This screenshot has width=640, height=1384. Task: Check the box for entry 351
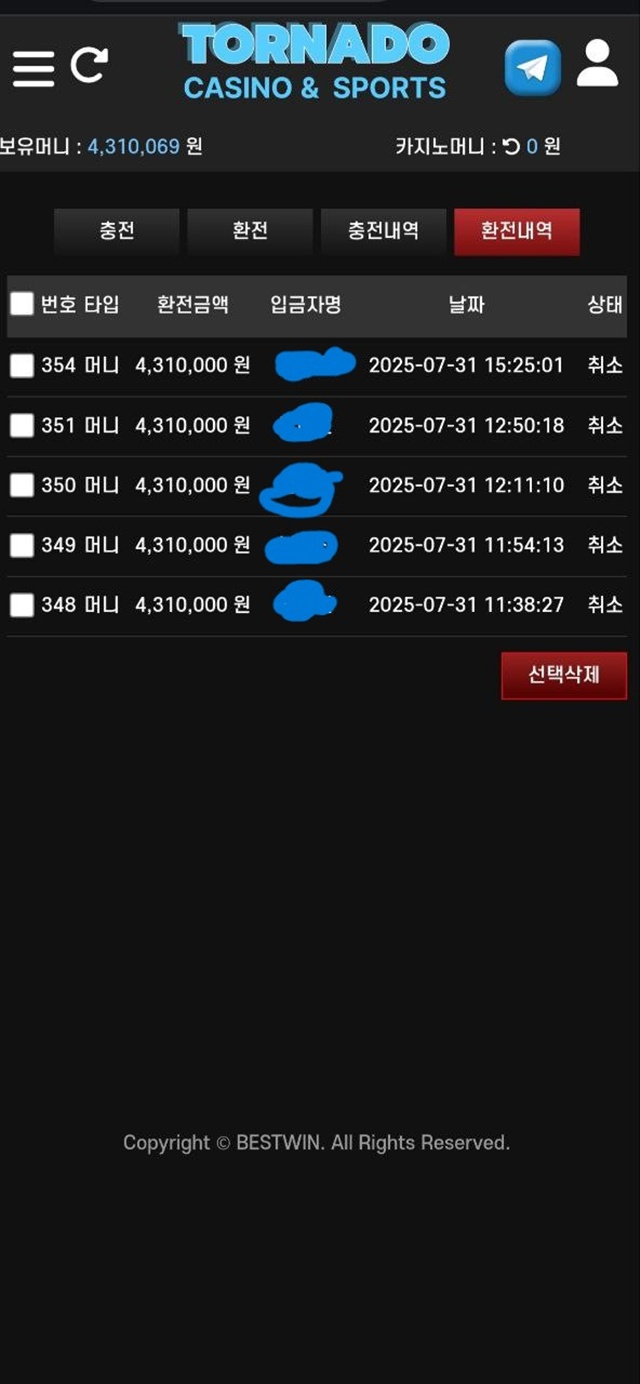[22, 426]
